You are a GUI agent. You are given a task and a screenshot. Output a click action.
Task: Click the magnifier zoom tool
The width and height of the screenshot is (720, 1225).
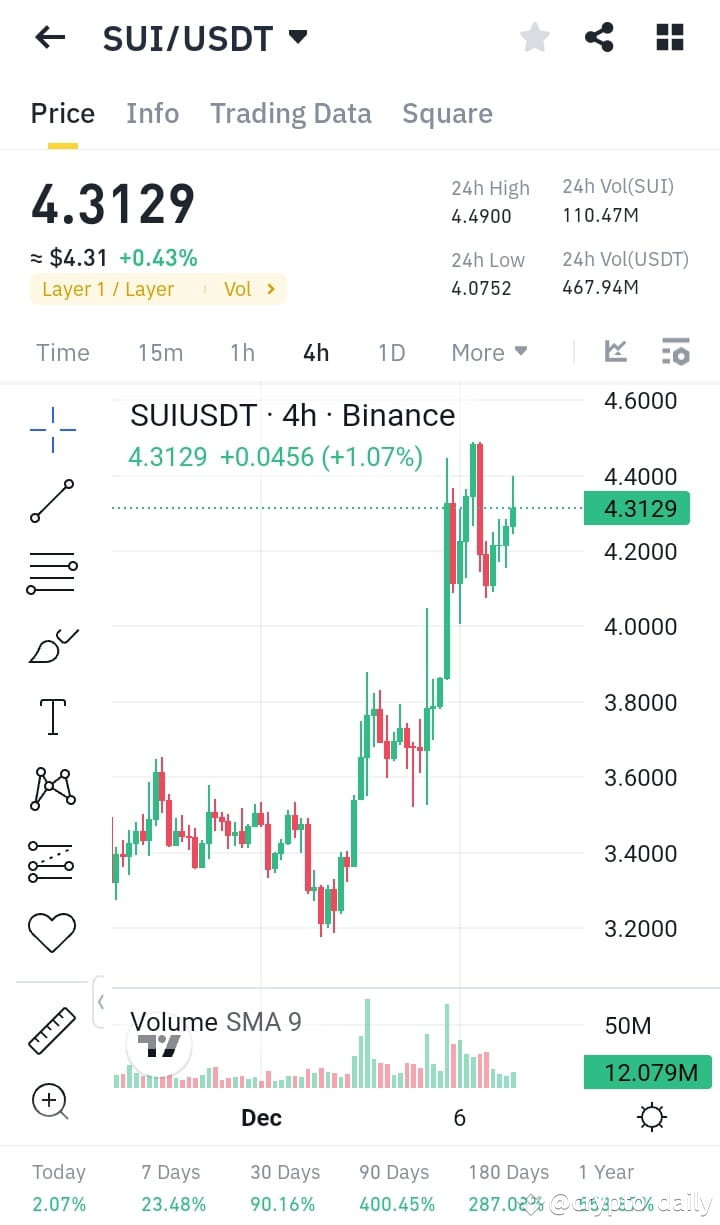tap(50, 1102)
